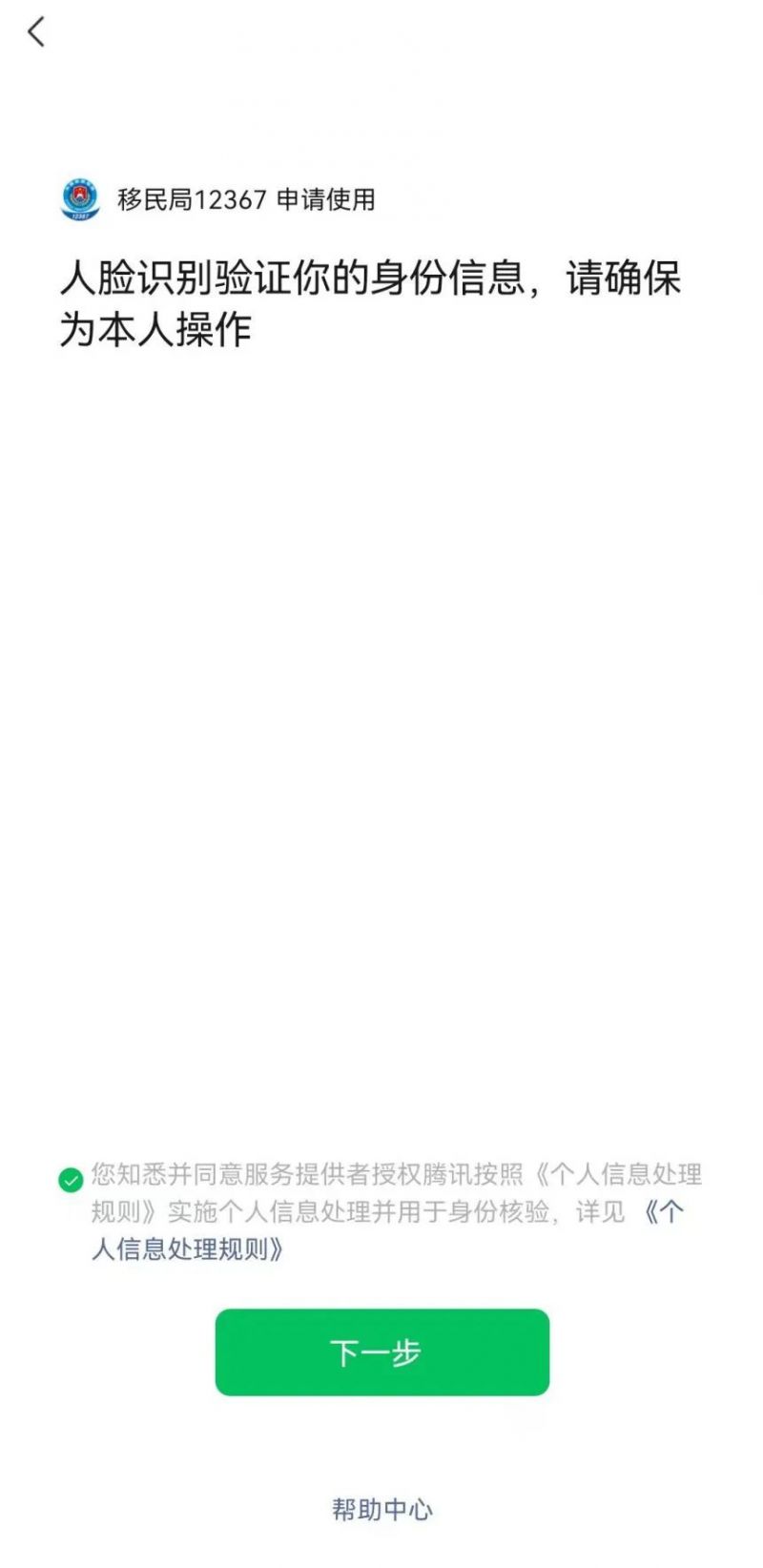
Task: Tap the green 下一步 button
Action: (x=381, y=1352)
